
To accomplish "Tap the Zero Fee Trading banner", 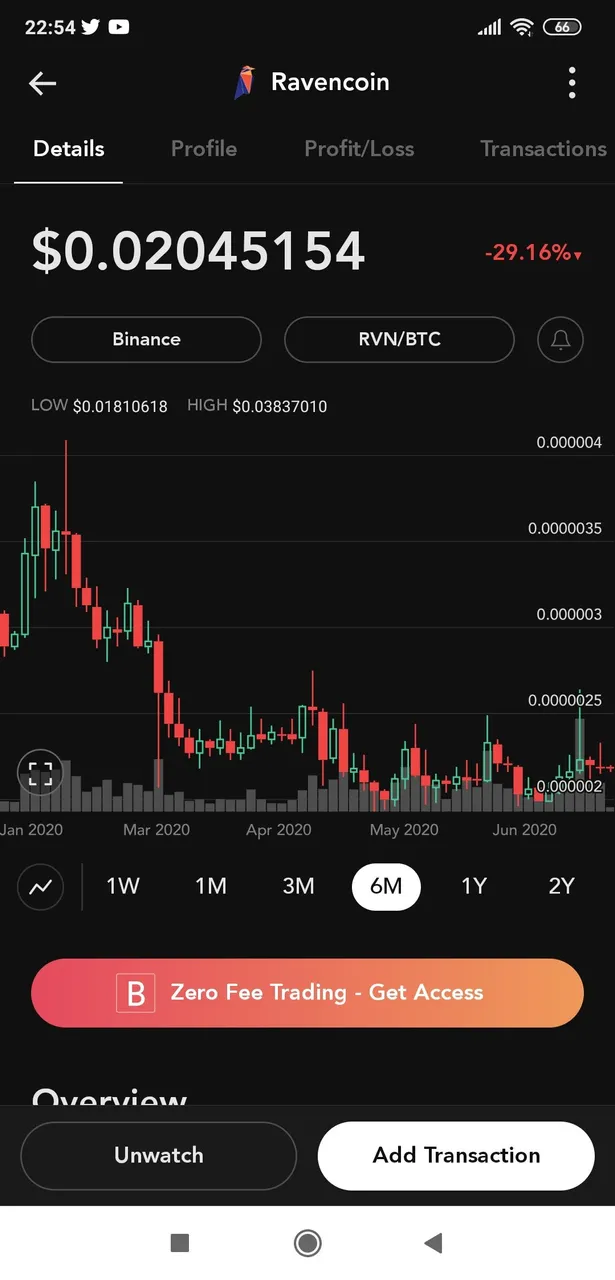I will pos(307,993).
